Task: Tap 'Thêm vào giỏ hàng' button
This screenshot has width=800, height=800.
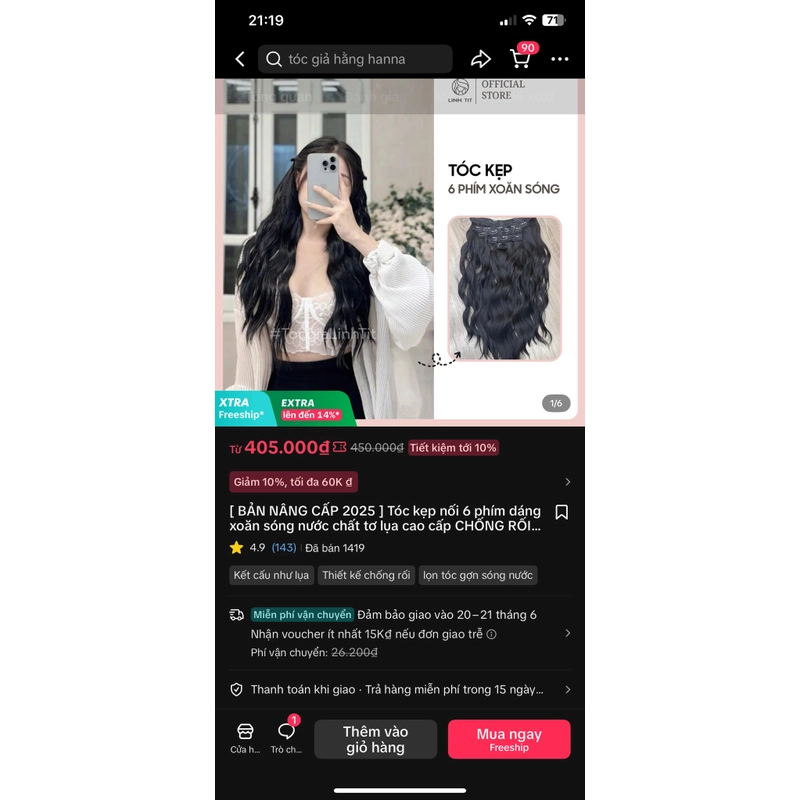Action: (376, 740)
